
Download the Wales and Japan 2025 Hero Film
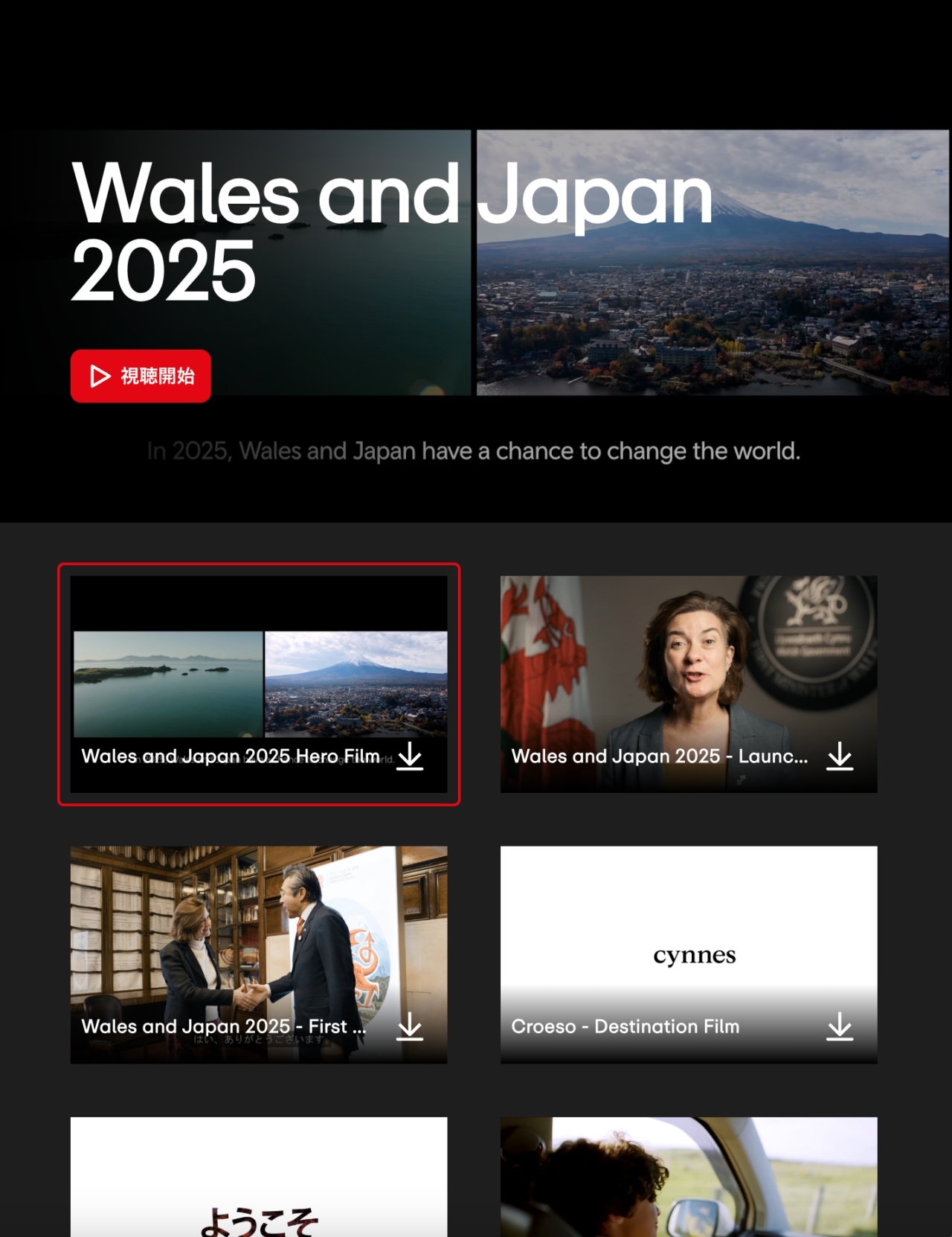410,756
